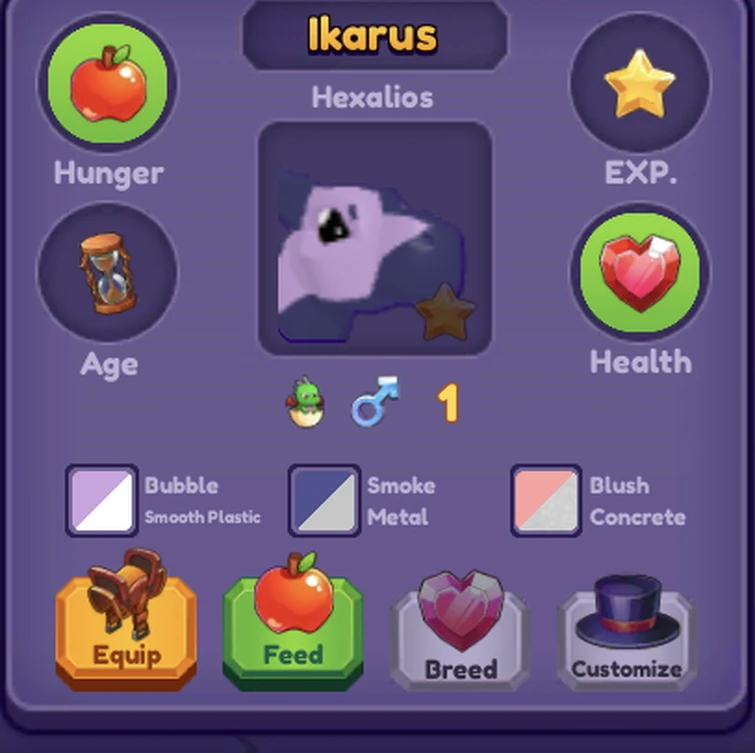Screen dimensions: 755x753
Task: Tap the EXP. star stat icon
Action: click(x=640, y=82)
